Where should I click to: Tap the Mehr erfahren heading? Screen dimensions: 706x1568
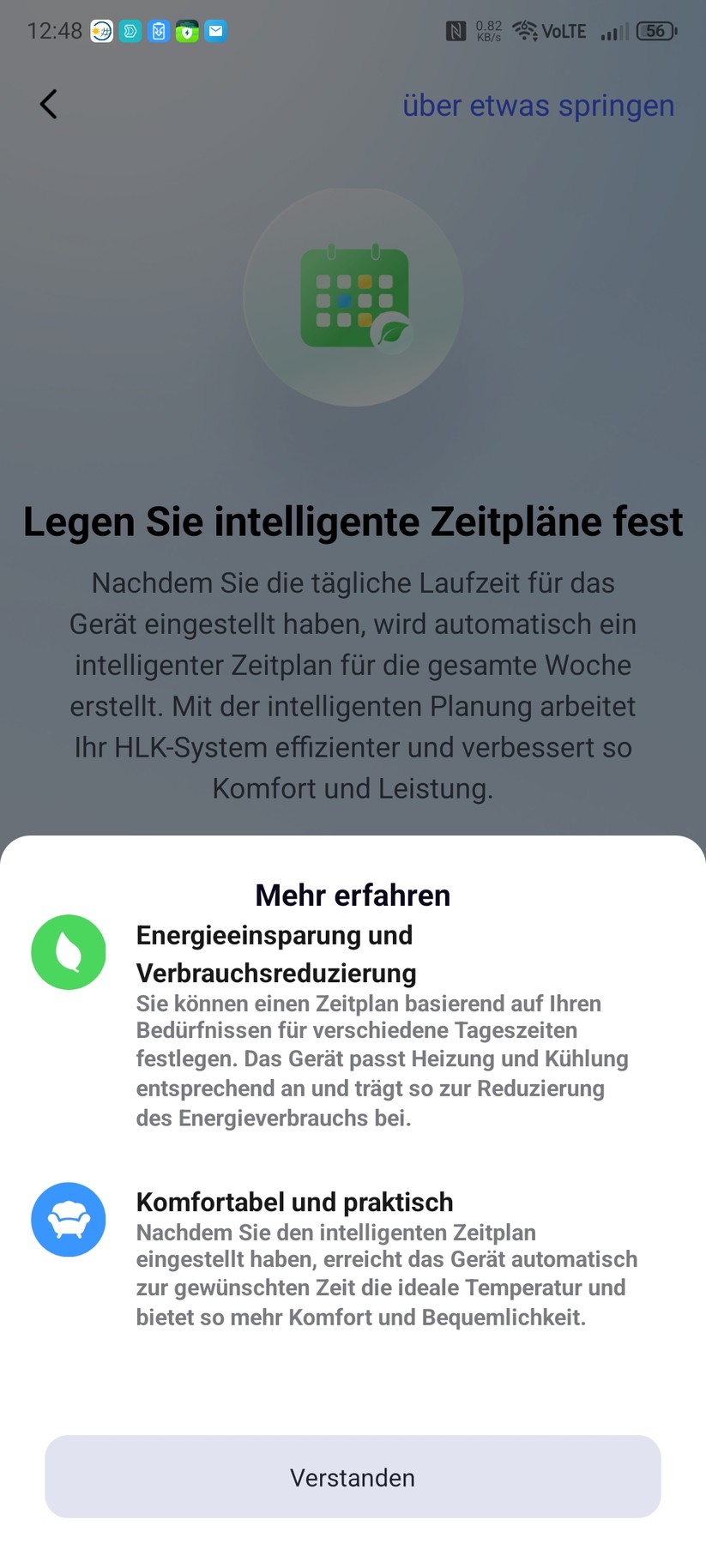point(353,895)
